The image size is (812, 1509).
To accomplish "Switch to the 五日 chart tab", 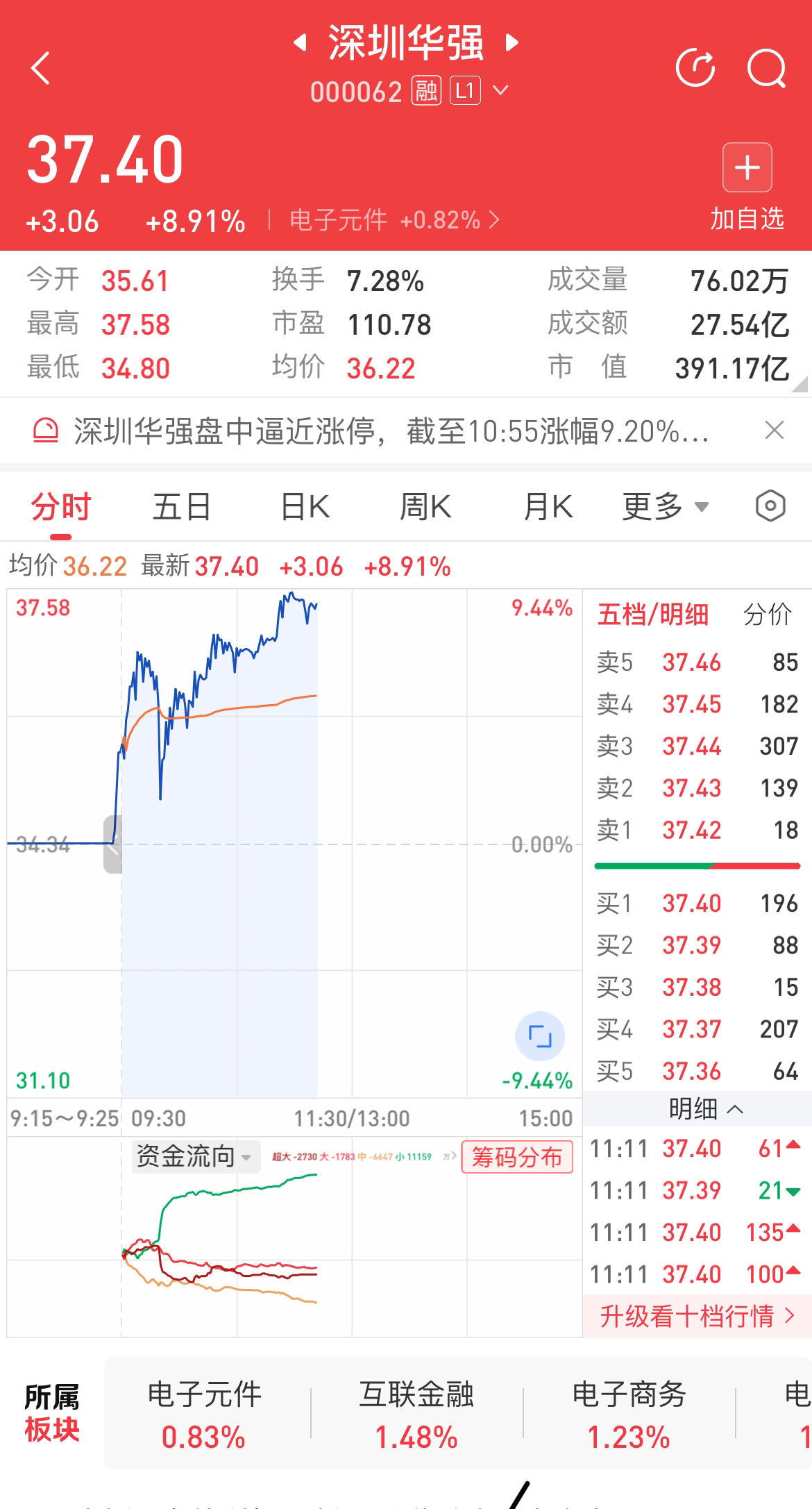I will click(x=182, y=506).
